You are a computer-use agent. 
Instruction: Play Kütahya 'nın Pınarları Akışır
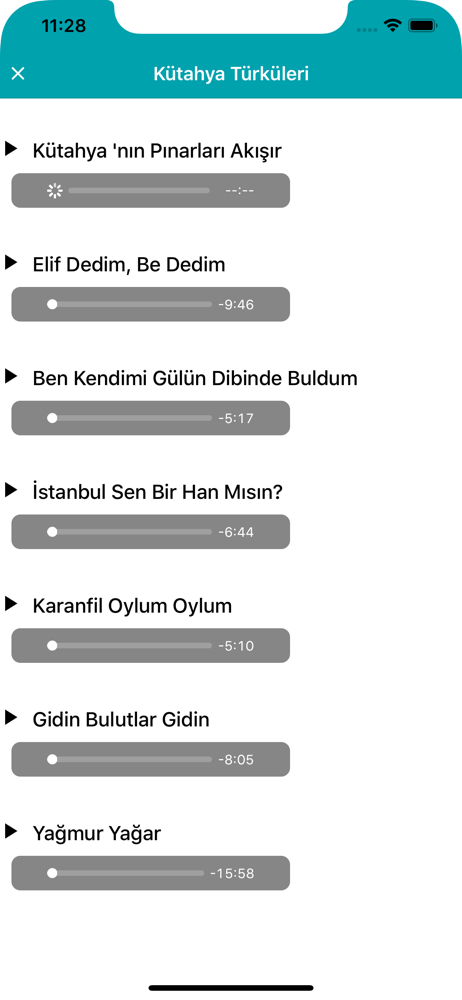click(x=10, y=149)
